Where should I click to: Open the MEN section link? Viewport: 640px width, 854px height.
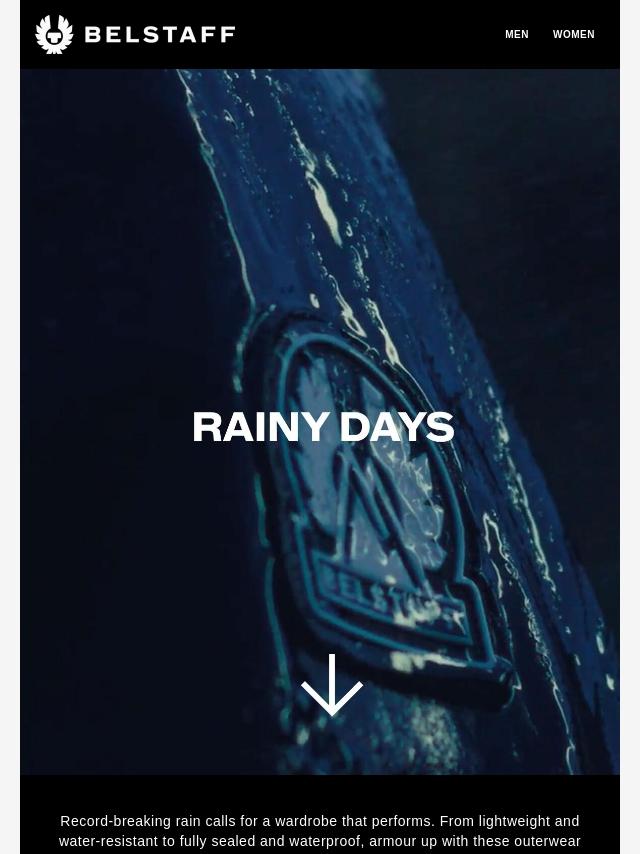coord(516,34)
